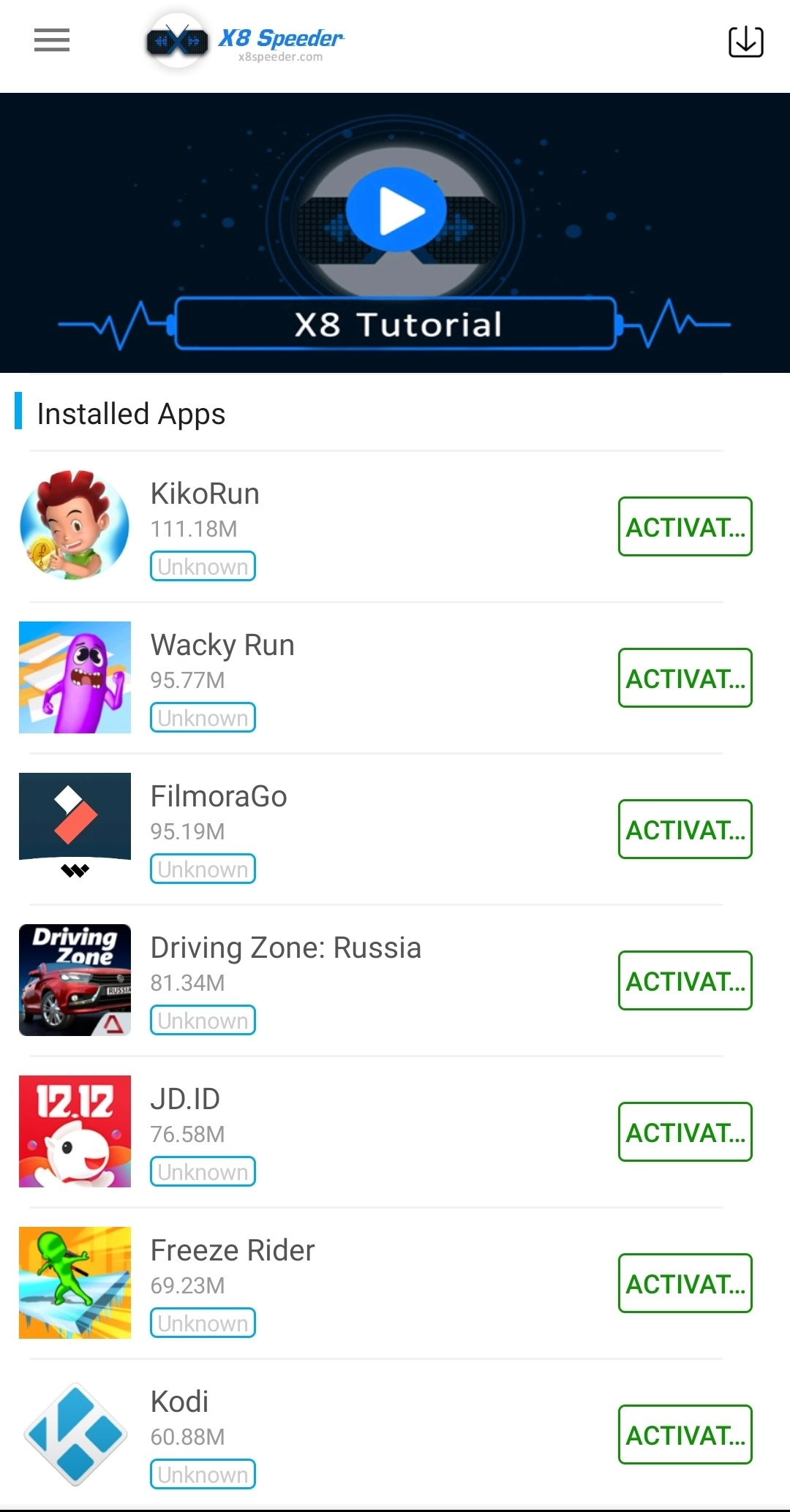Activate Freeze Rider
The height and width of the screenshot is (1512, 790).
pyautogui.click(x=685, y=1283)
